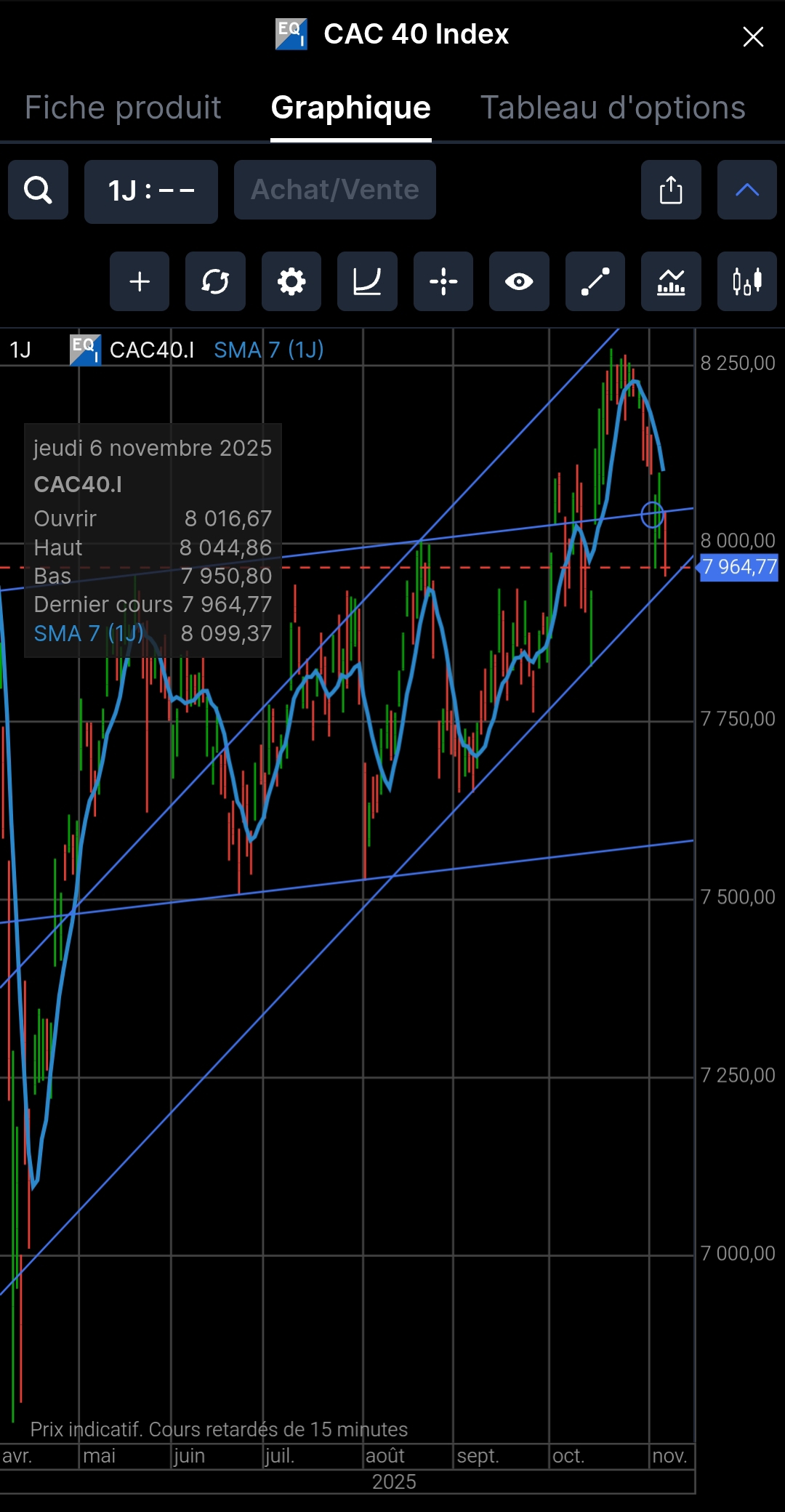Select the curve chart tool
Viewport: 785px width, 1512px height.
click(367, 281)
